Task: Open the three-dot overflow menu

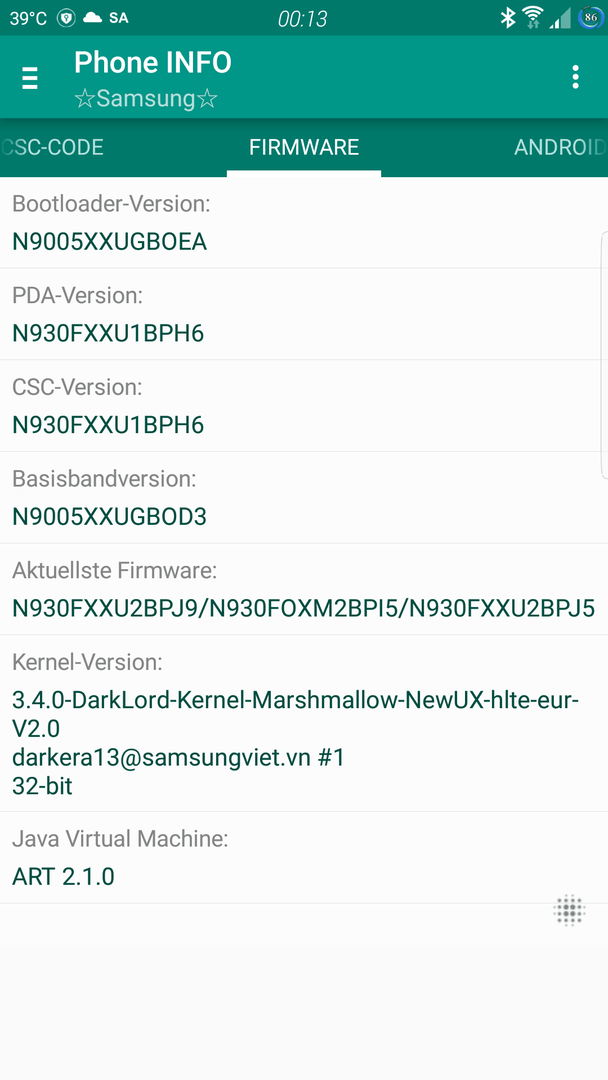Action: [x=576, y=77]
